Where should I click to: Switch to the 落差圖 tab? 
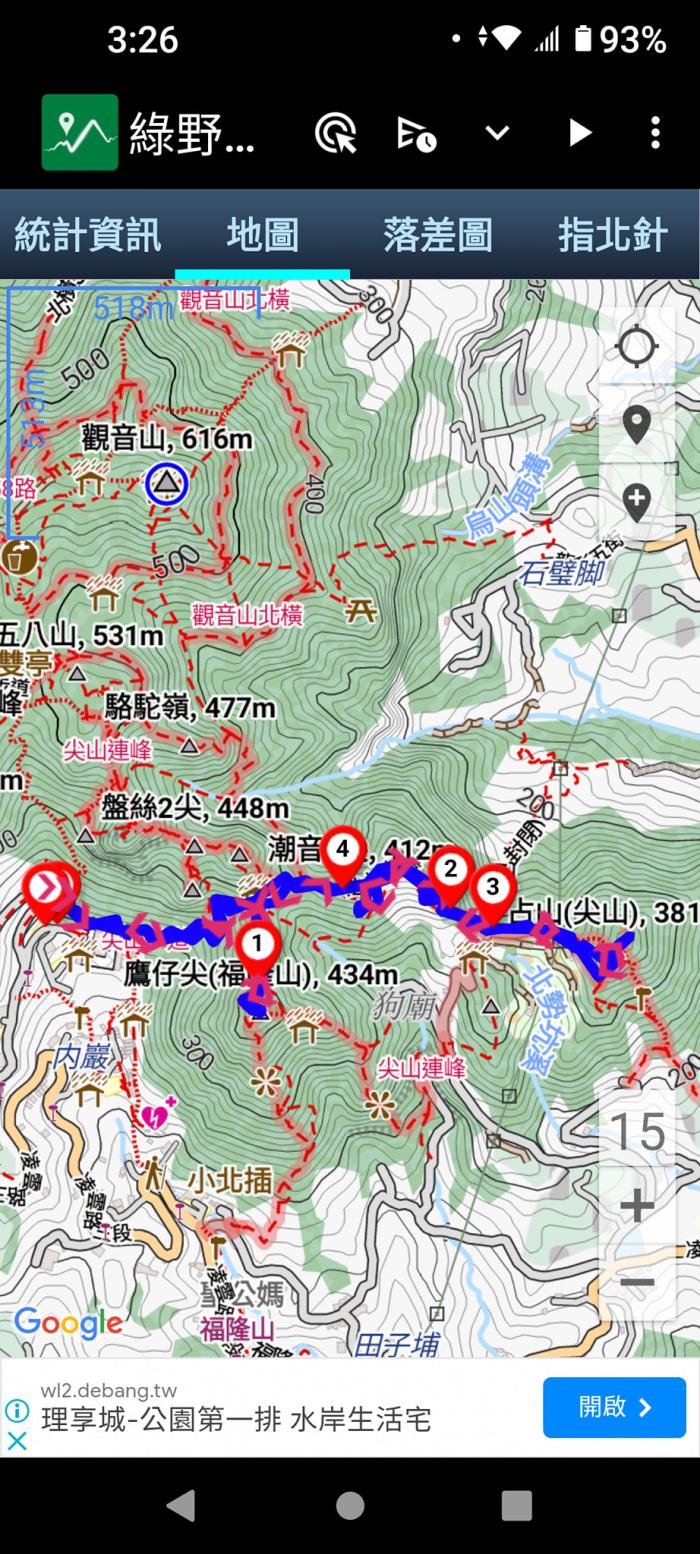(437, 235)
